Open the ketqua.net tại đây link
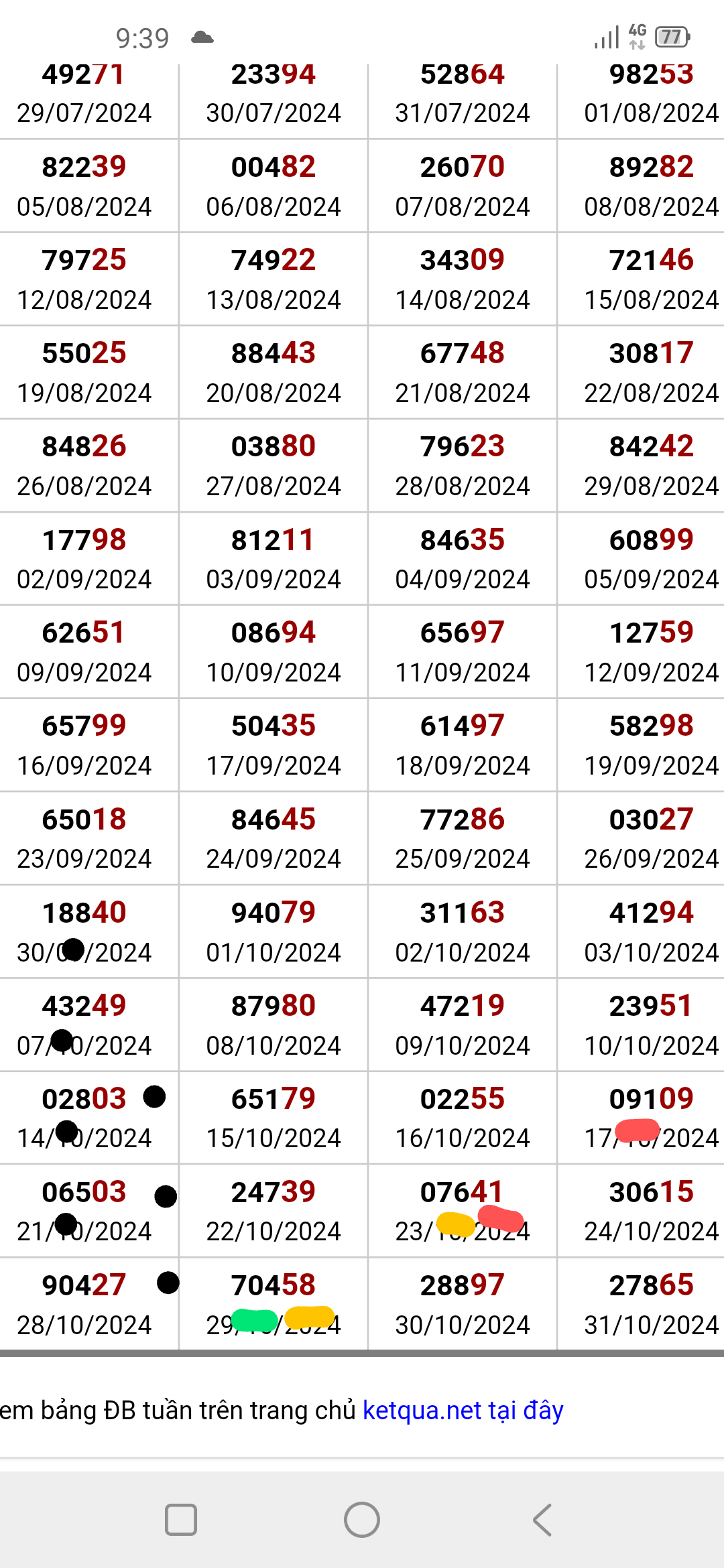This screenshot has width=724, height=1568. [463, 1411]
